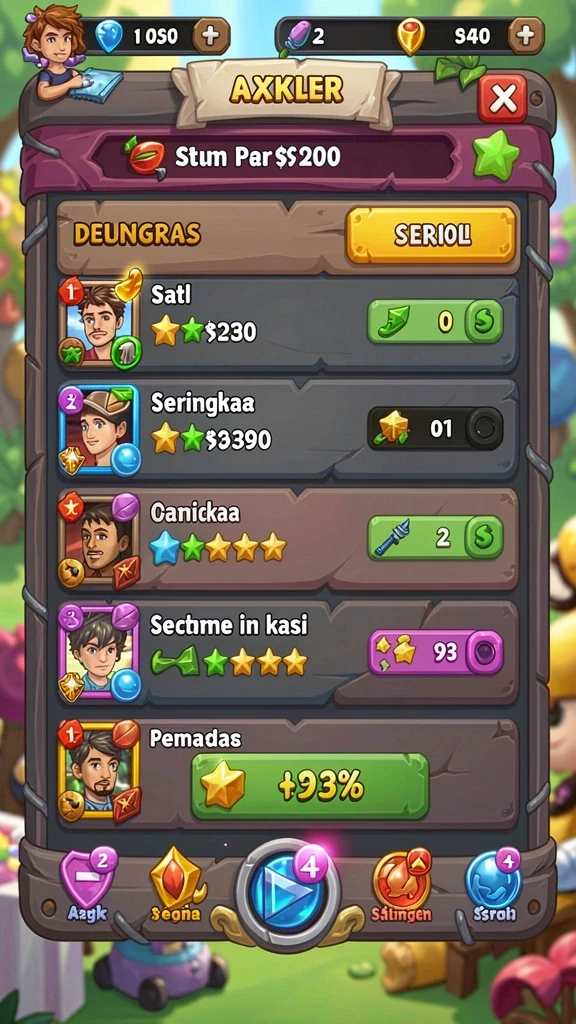Viewport: 576px width, 1024px height.
Task: Tap the yellow SERIOL button
Action: (x=431, y=236)
